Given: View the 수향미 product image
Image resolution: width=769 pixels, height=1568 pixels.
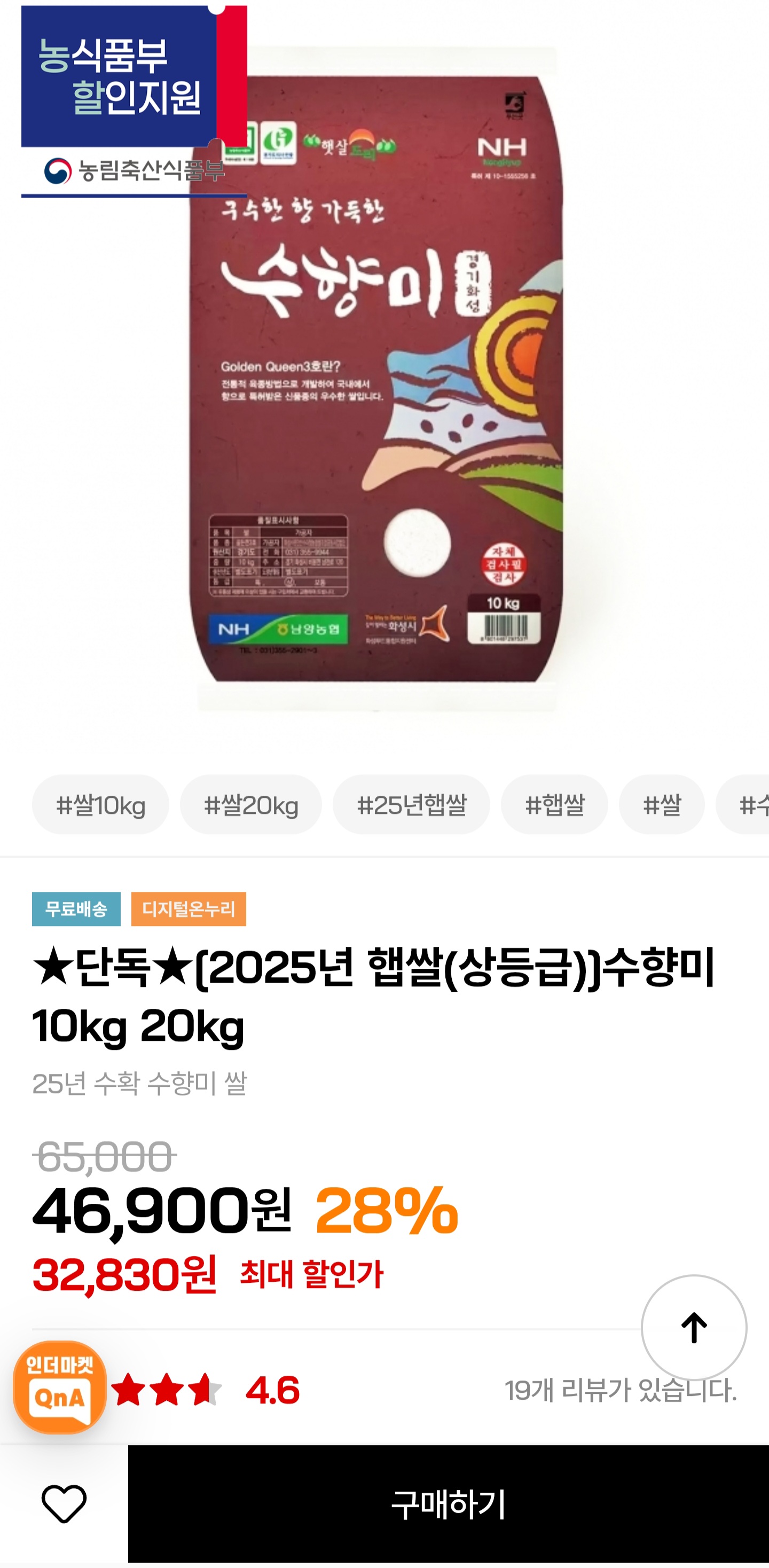Looking at the screenshot, I should pyautogui.click(x=376, y=378).
